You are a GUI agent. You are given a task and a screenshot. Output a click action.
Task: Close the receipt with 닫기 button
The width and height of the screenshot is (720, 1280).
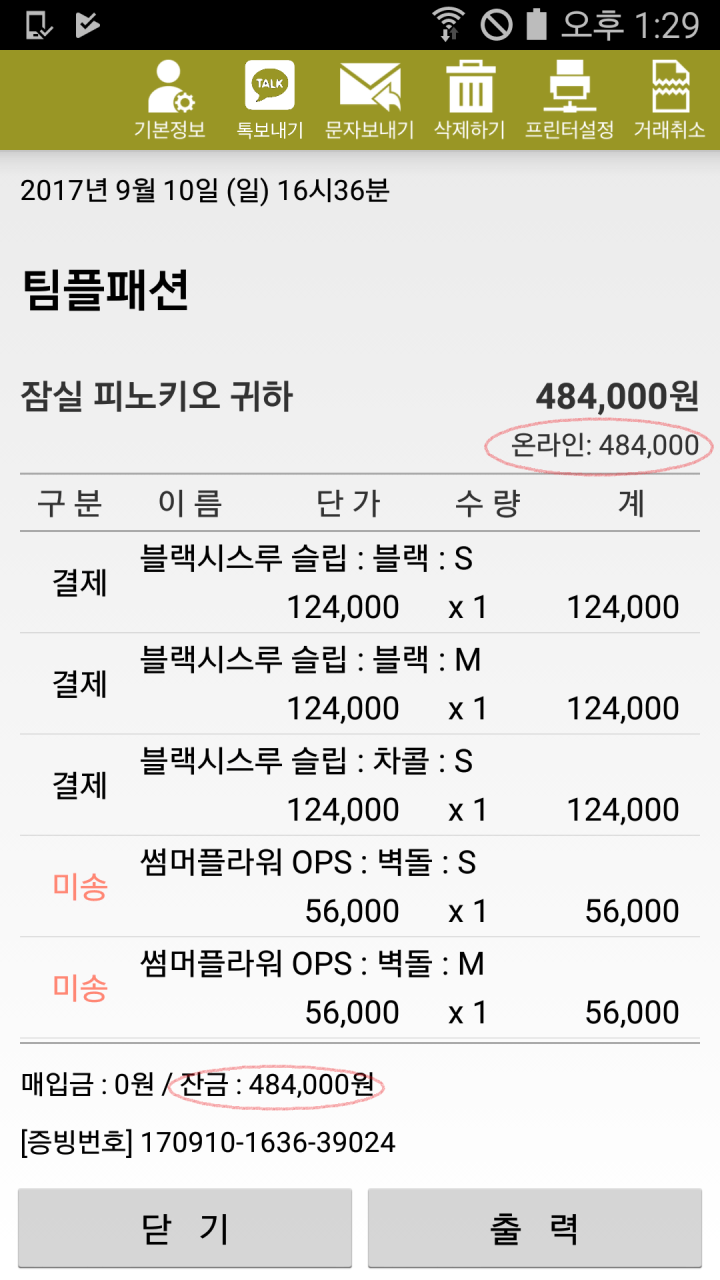click(x=185, y=1228)
